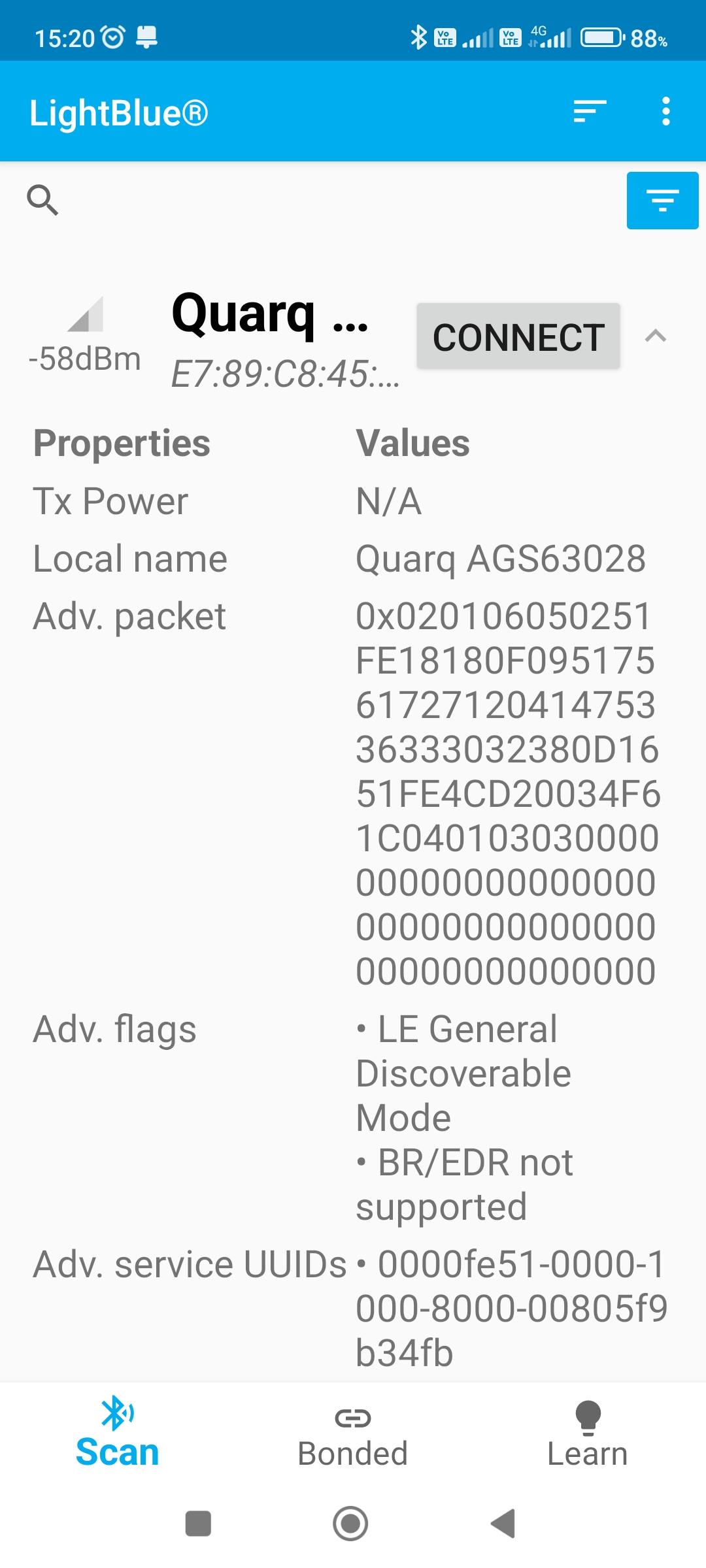Collapse the Quarq device details
The width and height of the screenshot is (706, 1568).
pos(655,336)
